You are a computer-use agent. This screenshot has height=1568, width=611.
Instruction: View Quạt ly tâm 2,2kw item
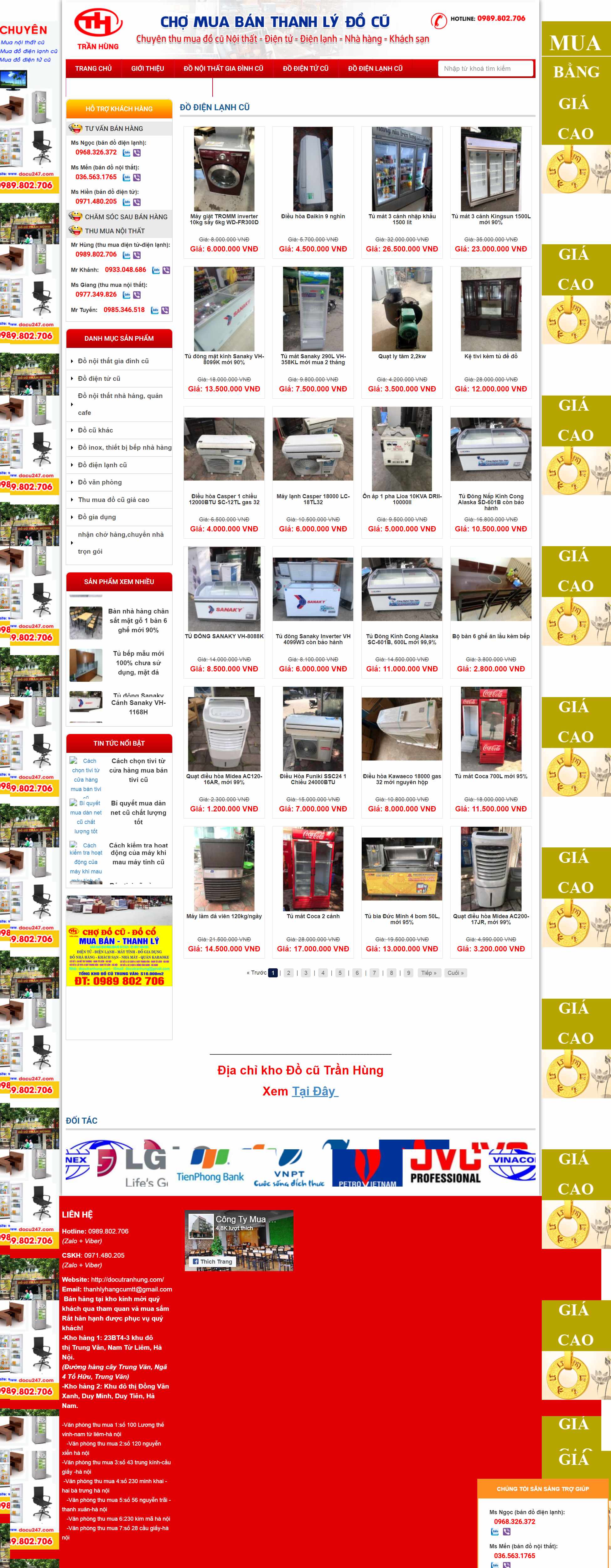(402, 356)
